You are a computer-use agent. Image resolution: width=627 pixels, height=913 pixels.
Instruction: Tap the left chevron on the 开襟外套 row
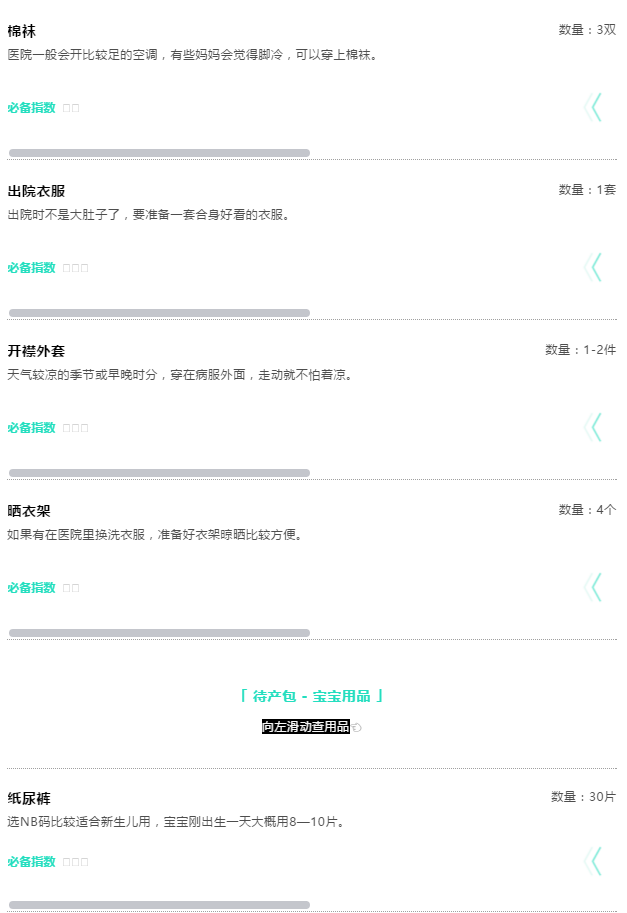[x=595, y=427]
